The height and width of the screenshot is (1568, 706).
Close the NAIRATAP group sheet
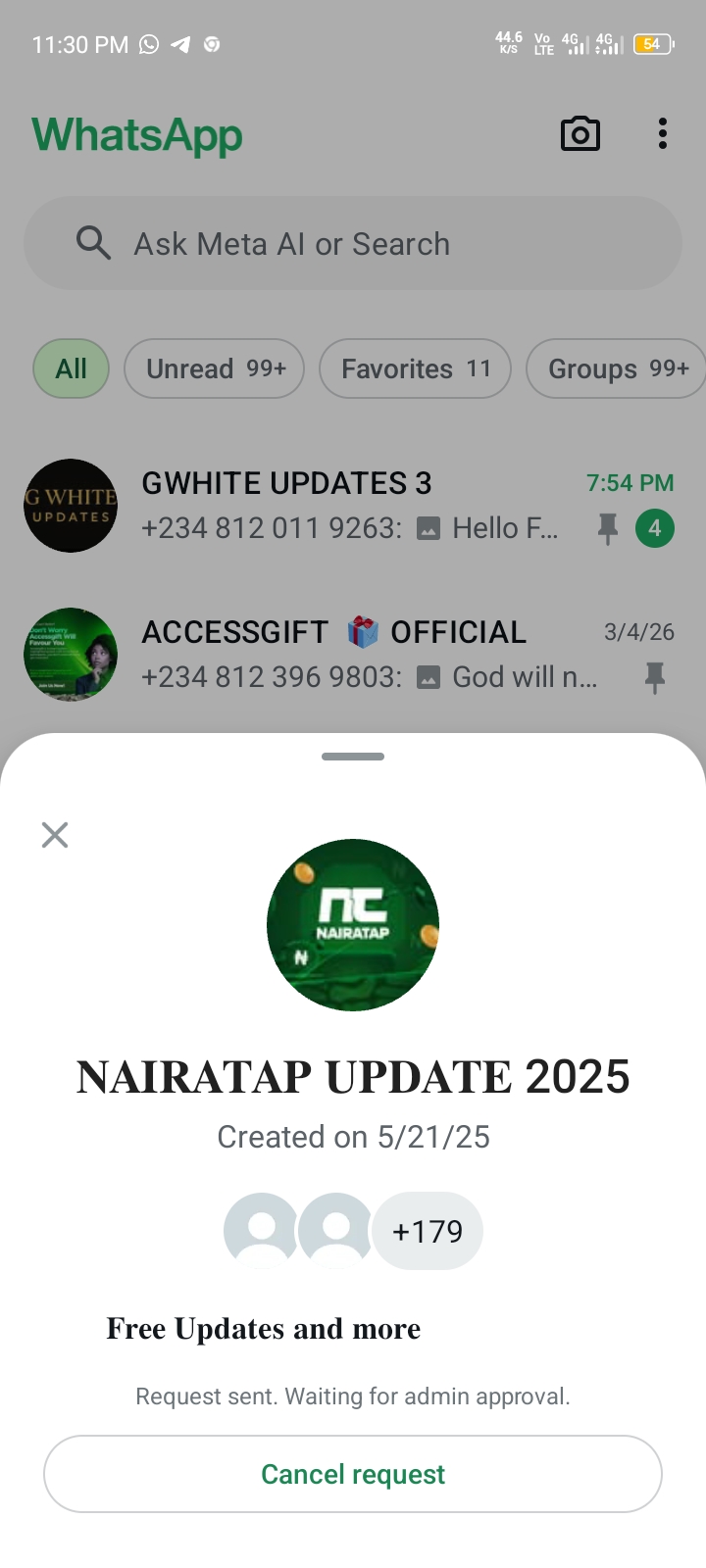[x=55, y=835]
